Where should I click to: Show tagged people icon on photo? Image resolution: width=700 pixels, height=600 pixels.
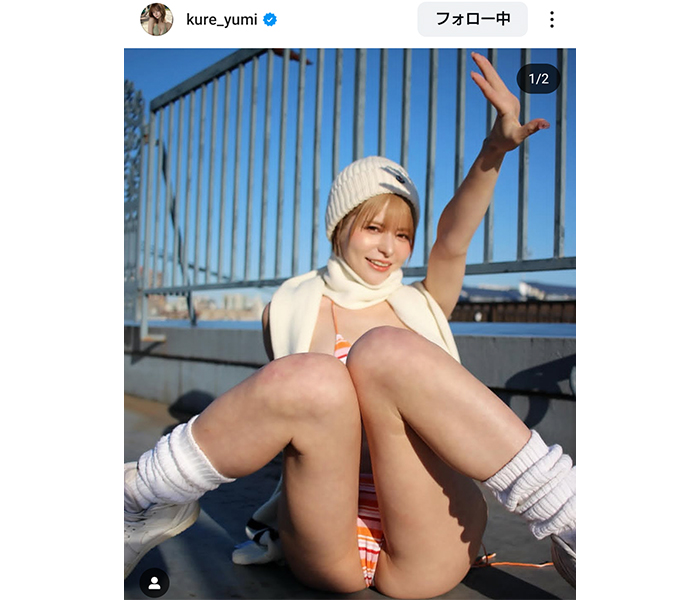(154, 581)
